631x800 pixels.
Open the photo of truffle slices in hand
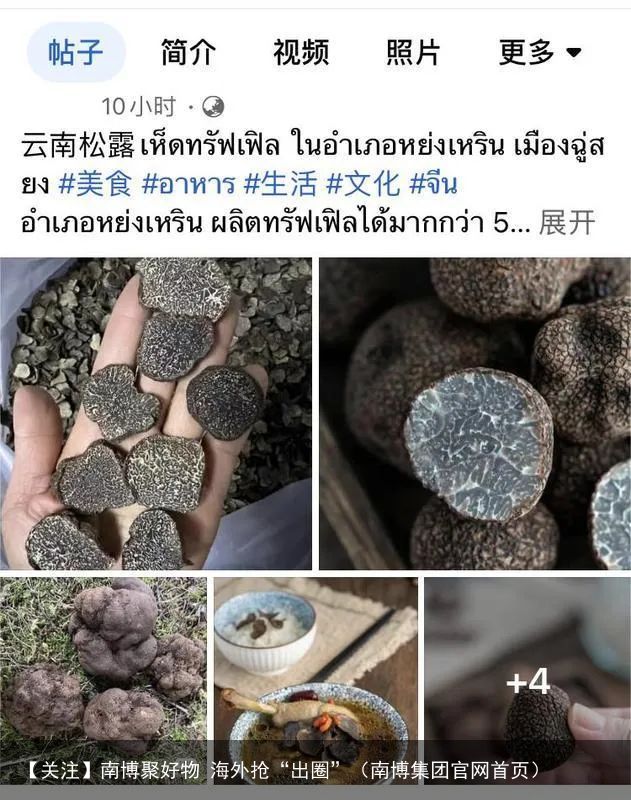[156, 413]
